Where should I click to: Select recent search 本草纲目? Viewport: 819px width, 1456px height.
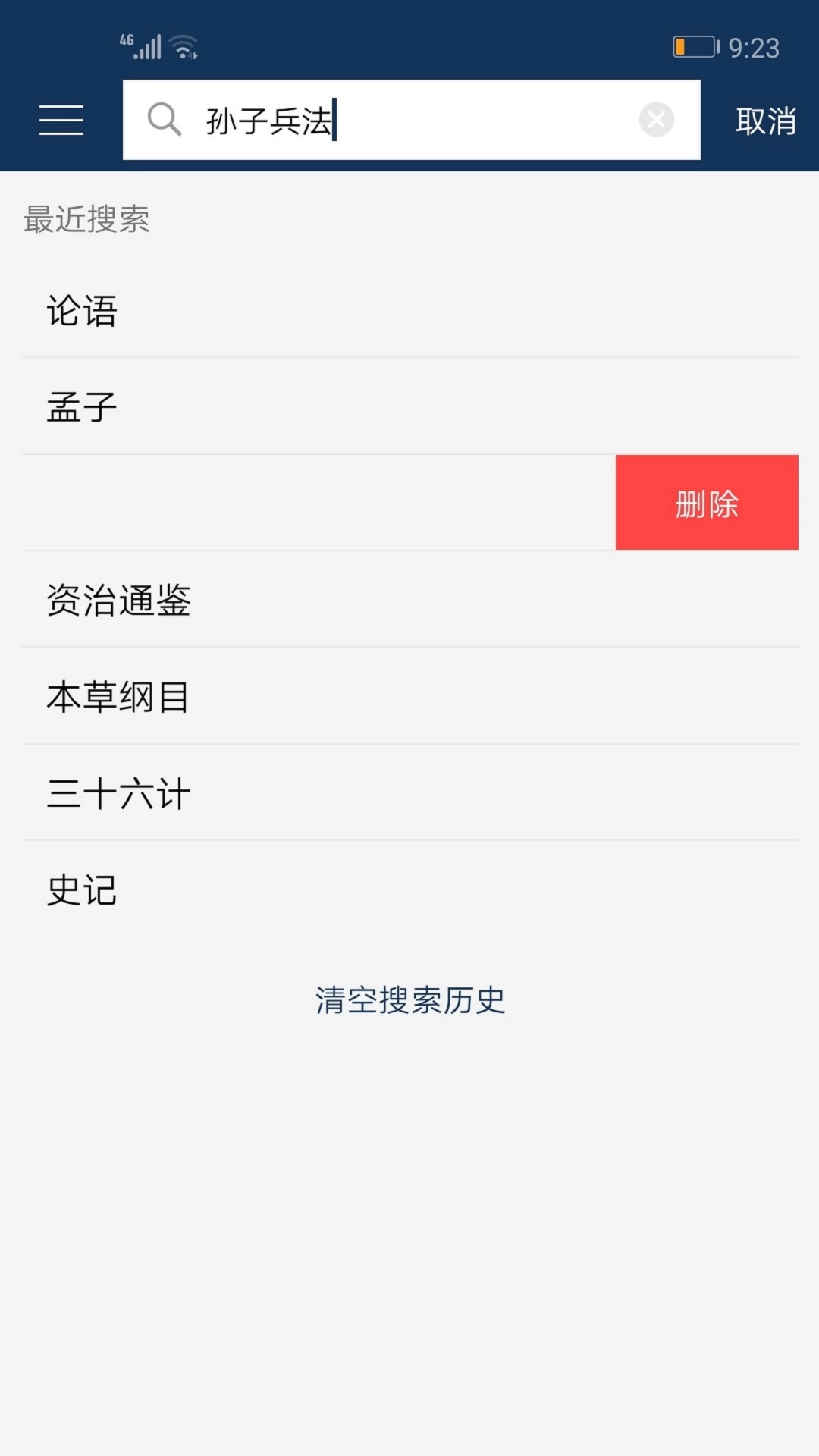tap(410, 696)
